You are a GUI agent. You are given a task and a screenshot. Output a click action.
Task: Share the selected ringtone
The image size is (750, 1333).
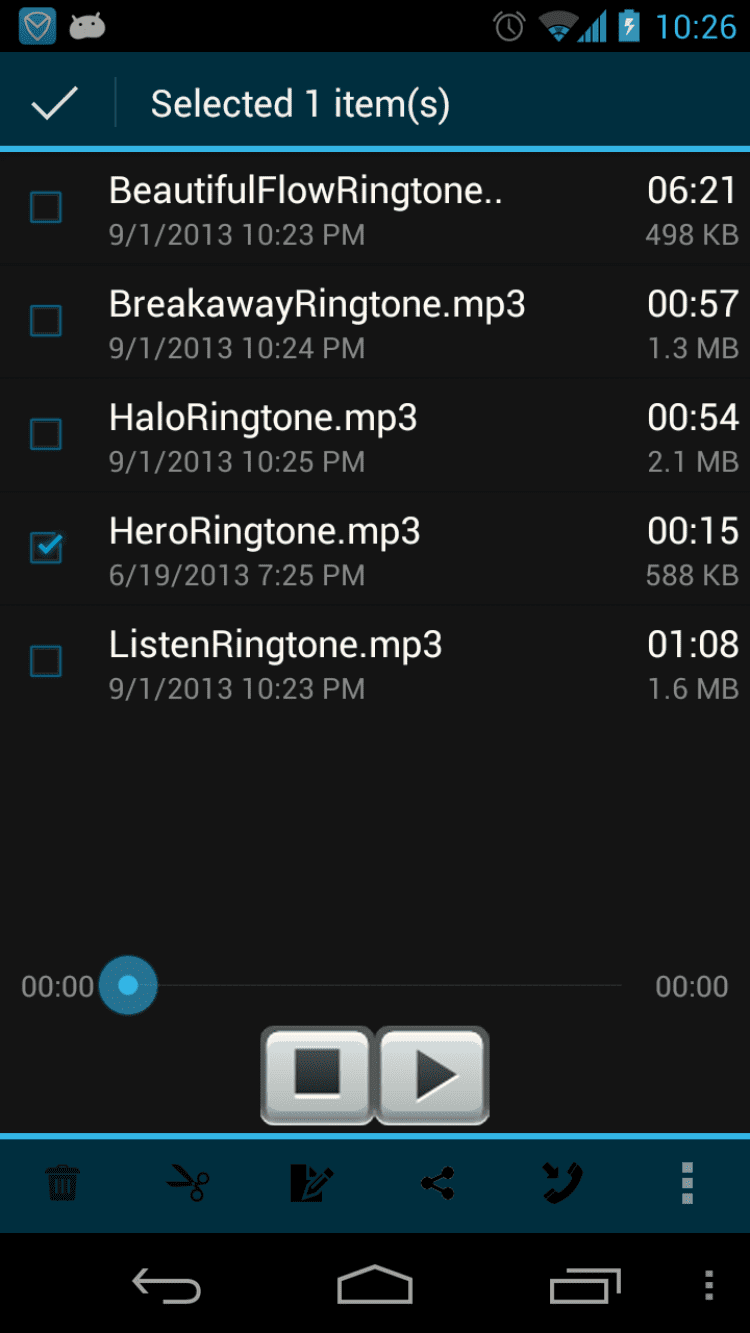tap(437, 1184)
